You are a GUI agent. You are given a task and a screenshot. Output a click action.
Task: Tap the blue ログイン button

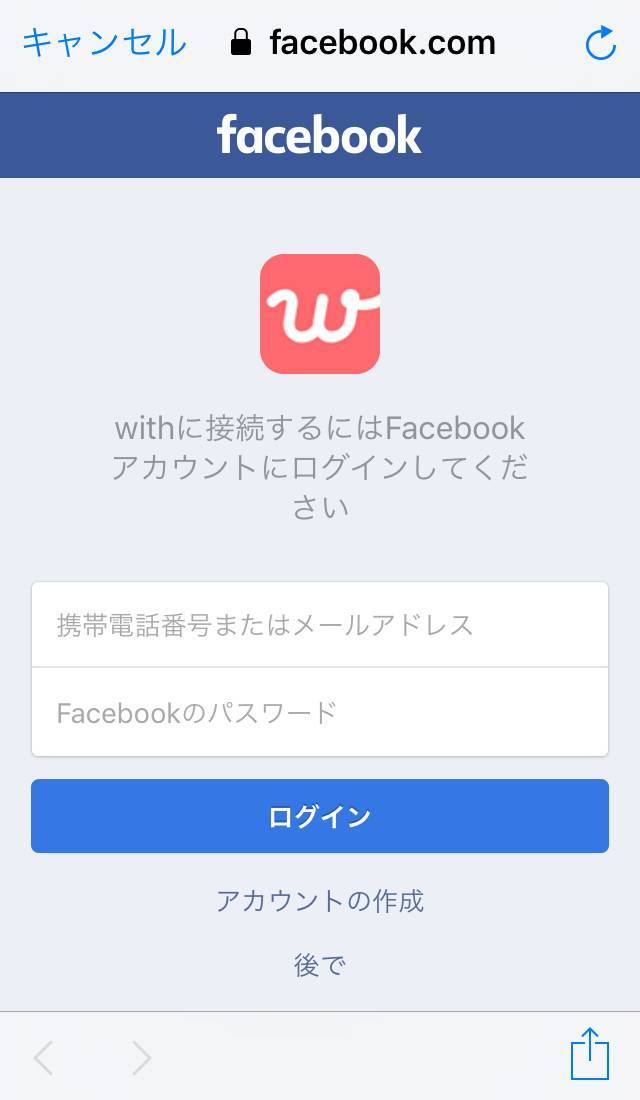320,816
